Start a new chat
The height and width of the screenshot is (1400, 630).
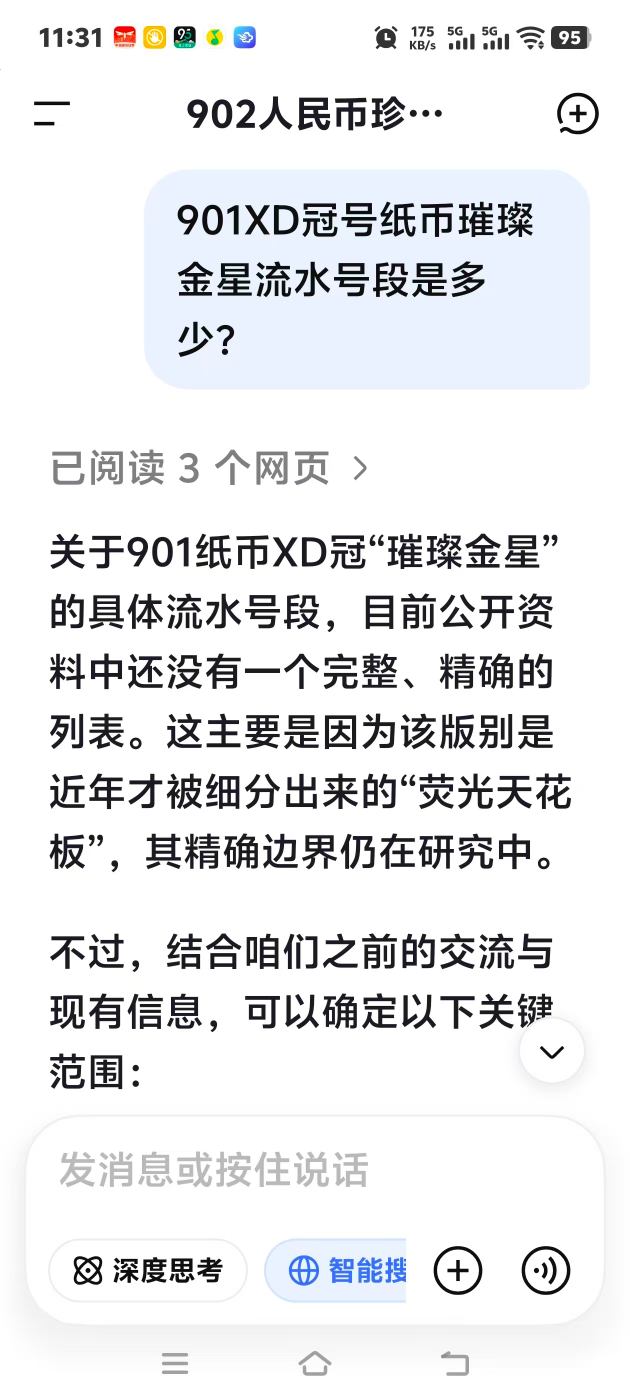click(x=577, y=114)
